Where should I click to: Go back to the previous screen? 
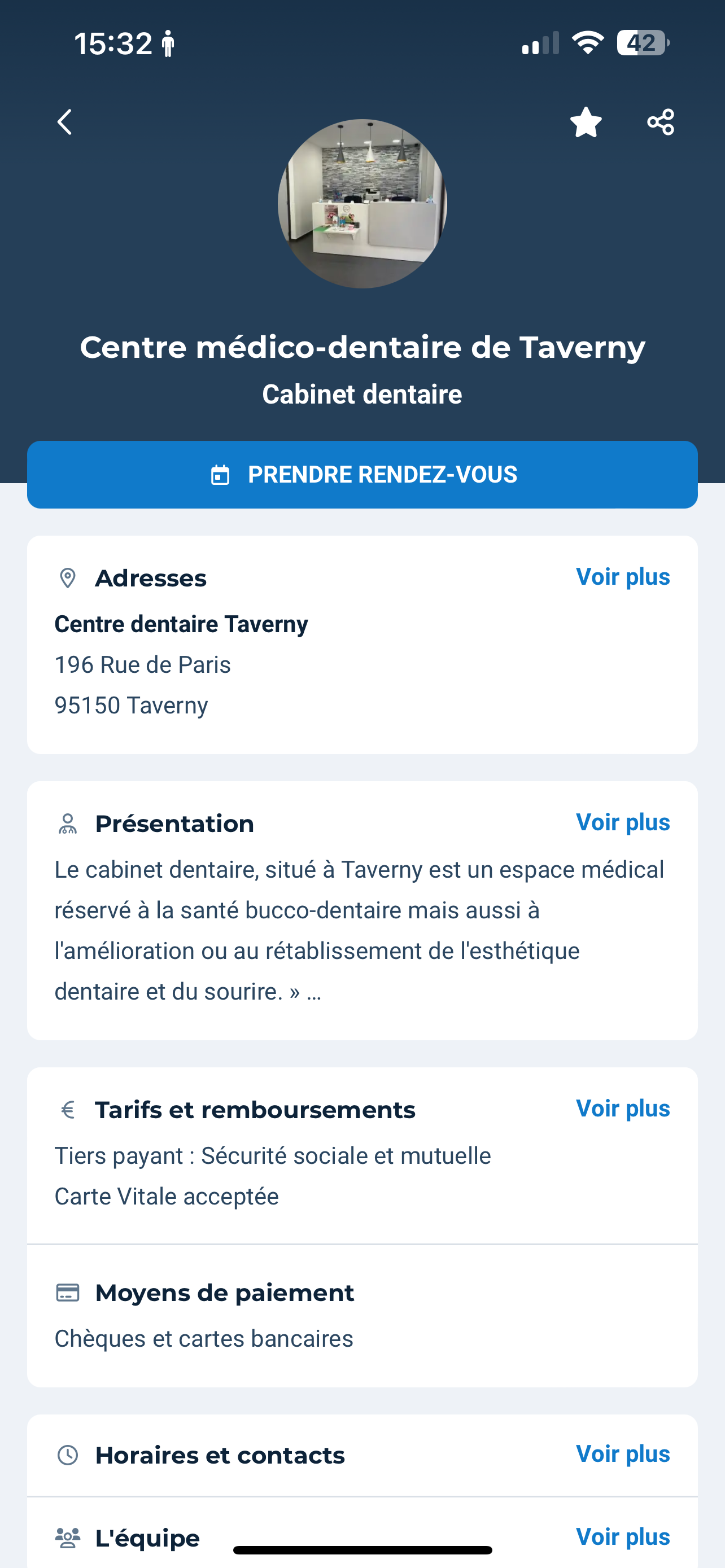coord(64,122)
